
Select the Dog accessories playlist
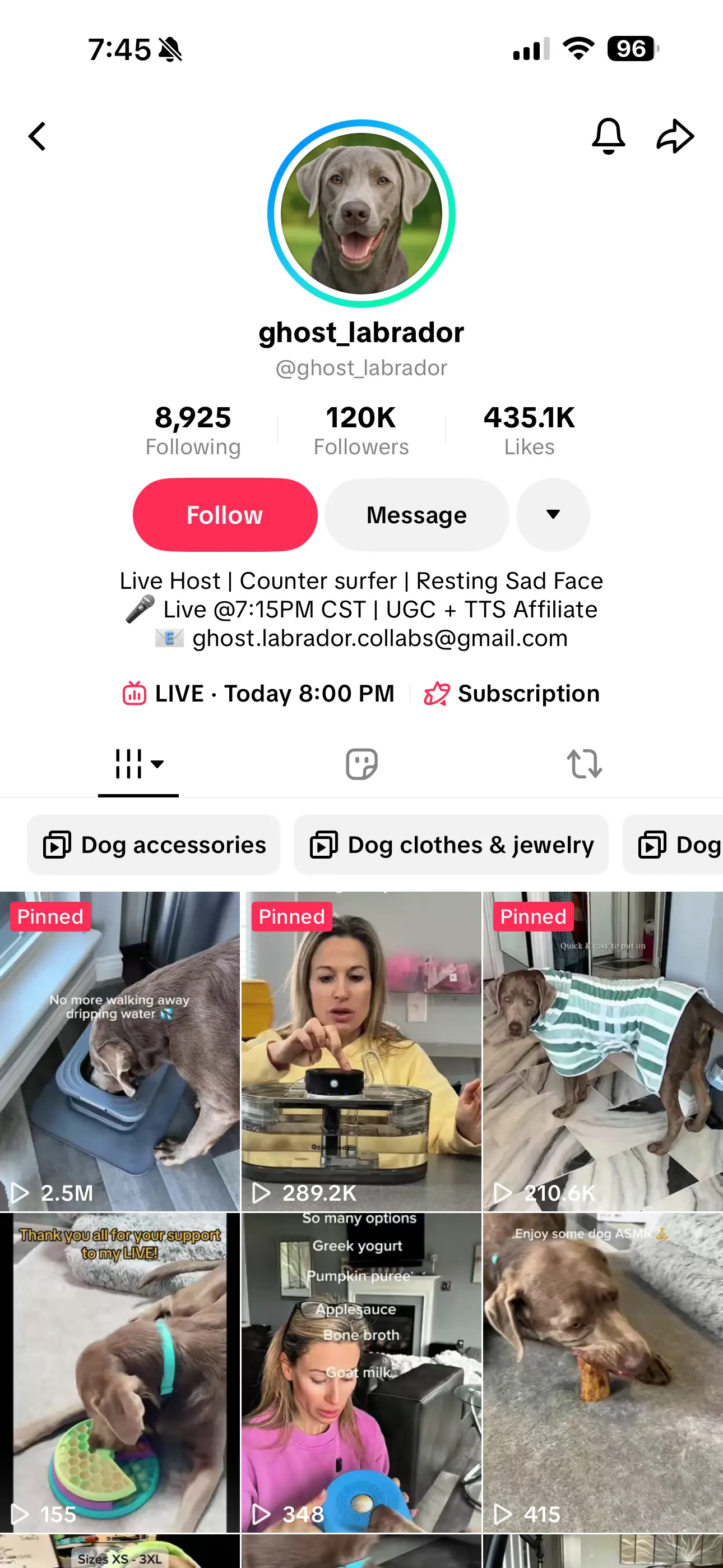click(153, 845)
